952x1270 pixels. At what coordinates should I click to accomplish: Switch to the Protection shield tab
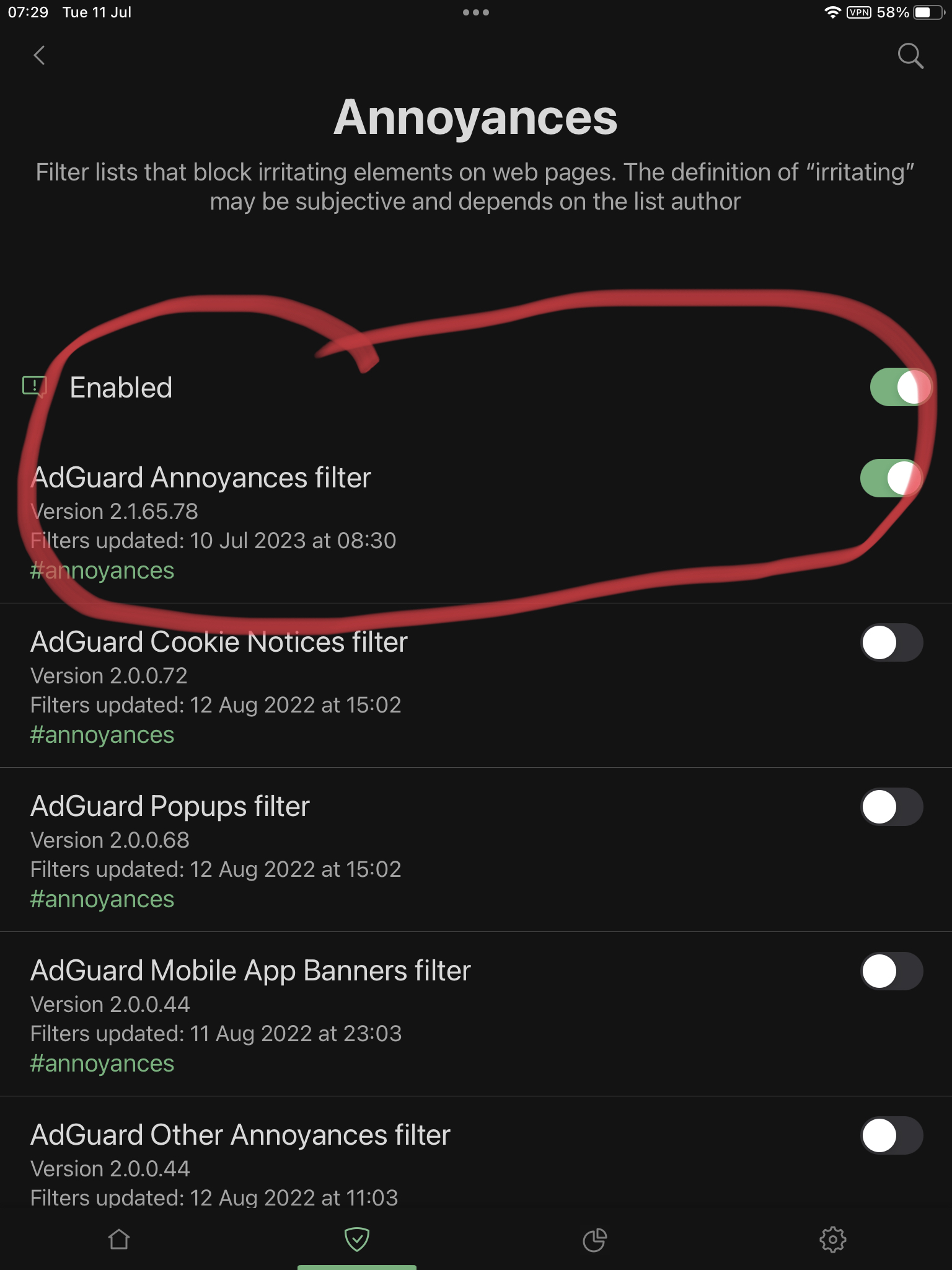pyautogui.click(x=357, y=1240)
